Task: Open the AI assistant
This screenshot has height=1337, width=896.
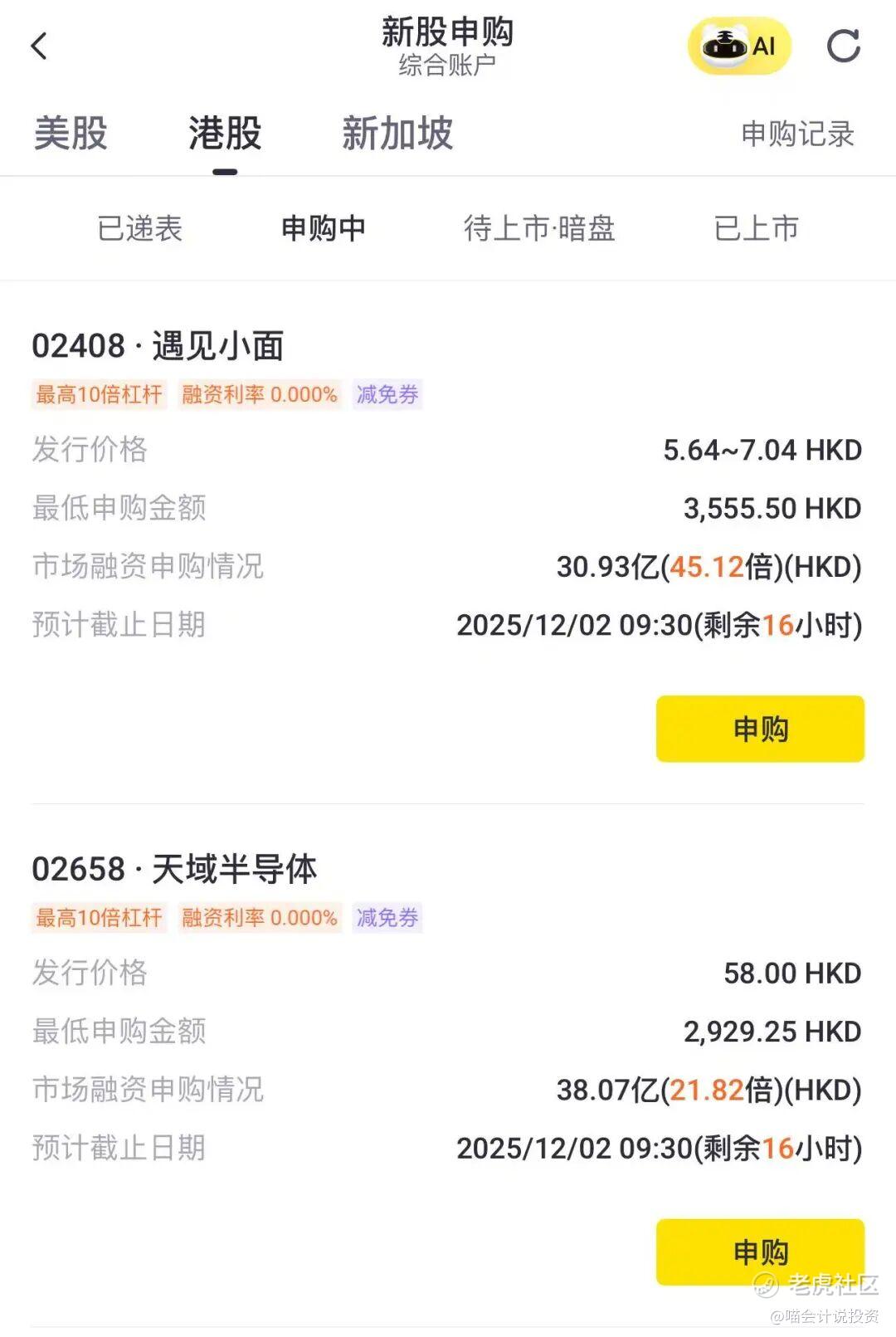Action: coord(739,46)
